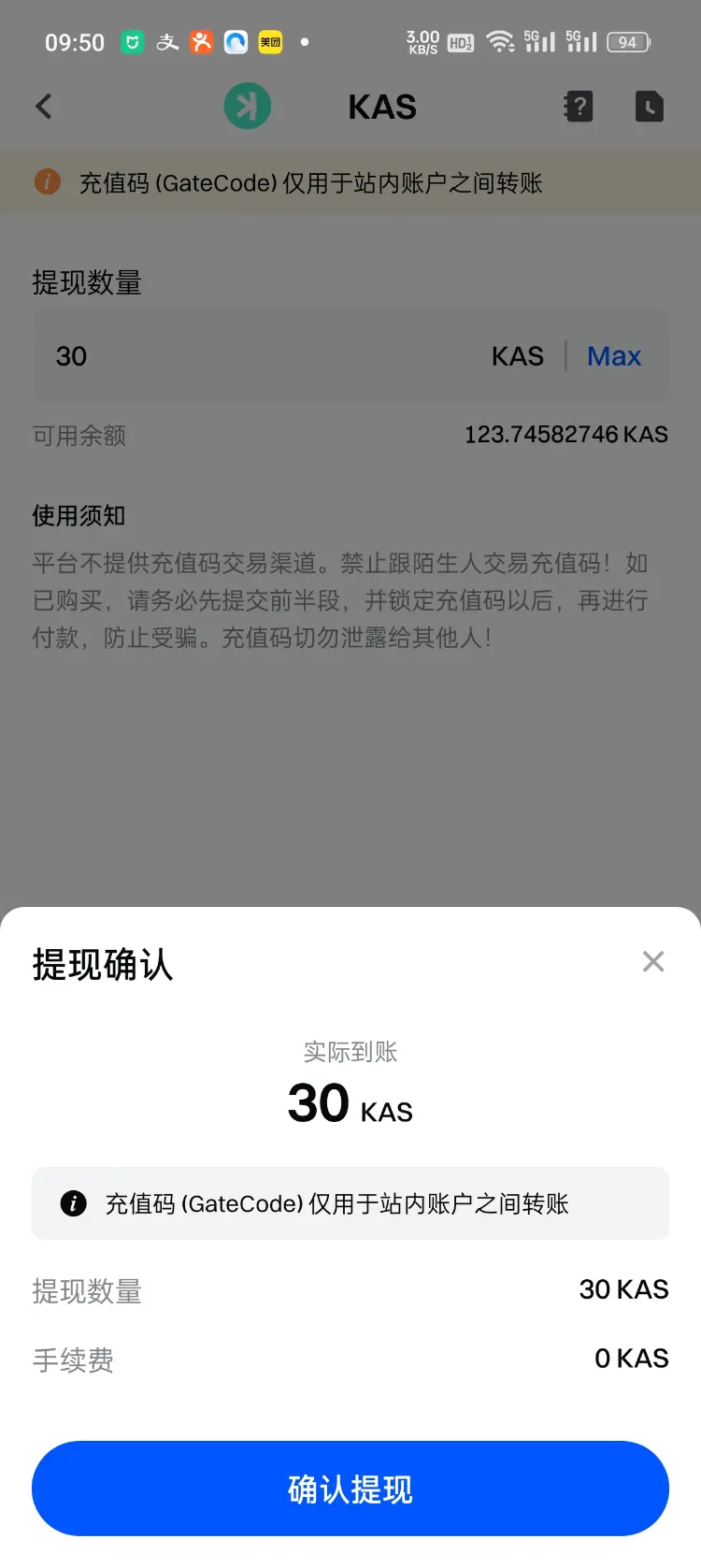The image size is (701, 1568).
Task: Tap the 可用余额 available balance value
Action: point(566,434)
